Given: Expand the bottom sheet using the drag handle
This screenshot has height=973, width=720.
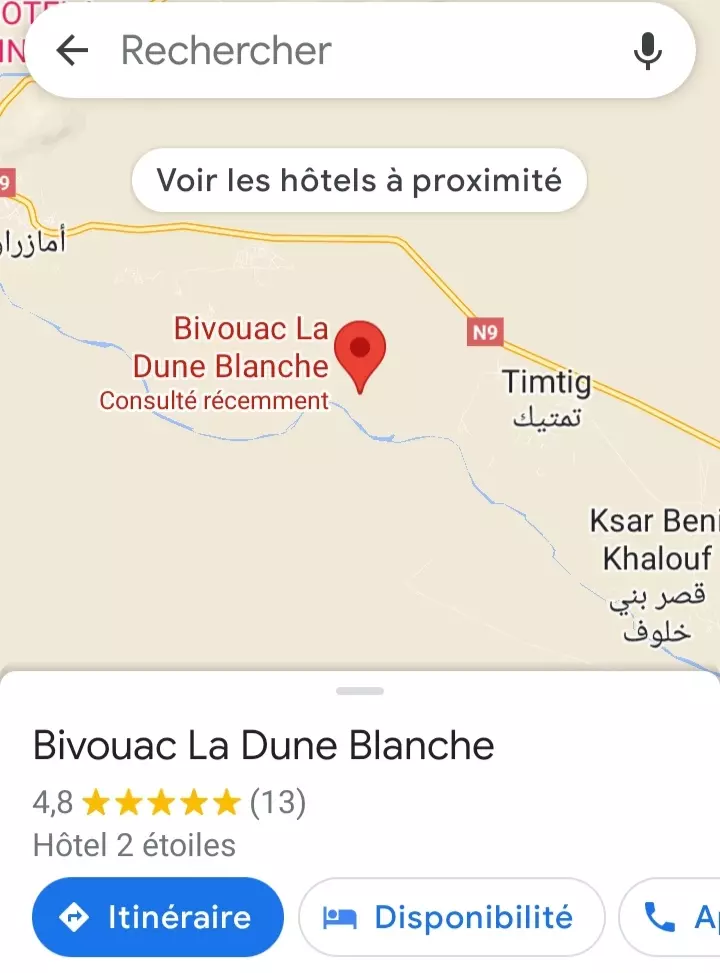Looking at the screenshot, I should pos(359,689).
